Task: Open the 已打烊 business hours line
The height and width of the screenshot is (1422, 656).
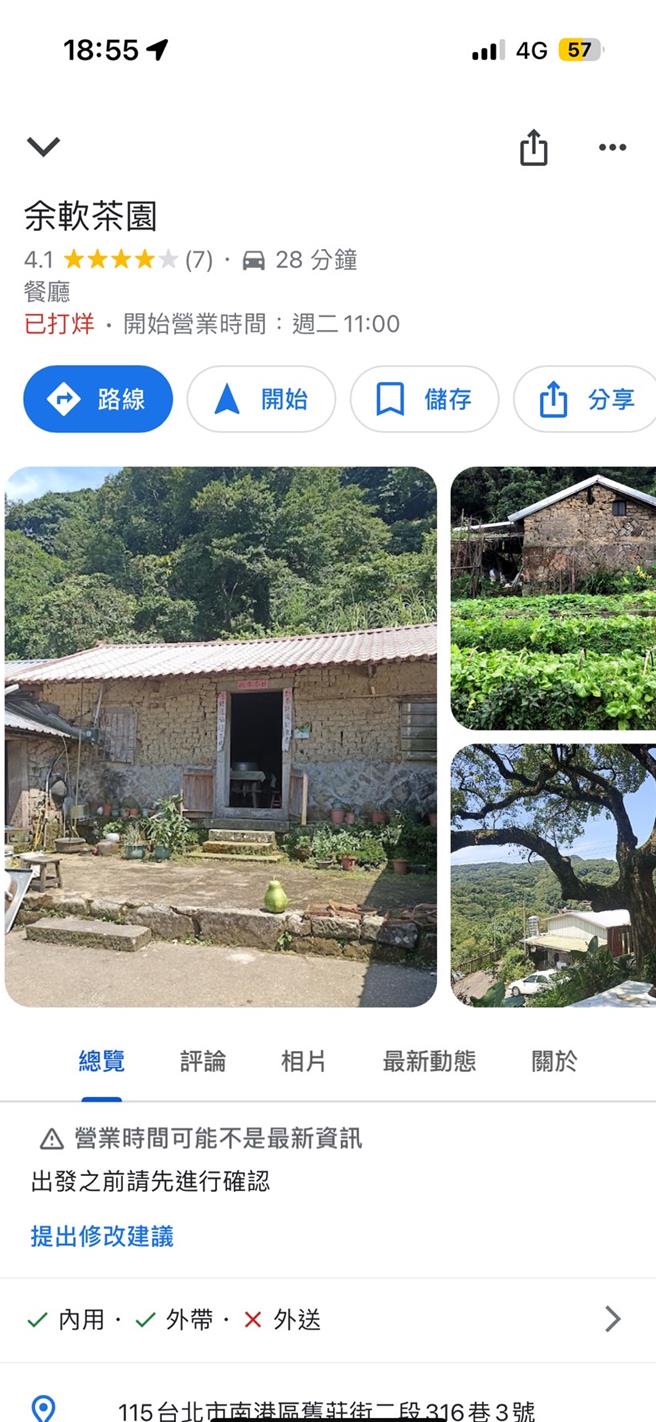Action: (212, 324)
